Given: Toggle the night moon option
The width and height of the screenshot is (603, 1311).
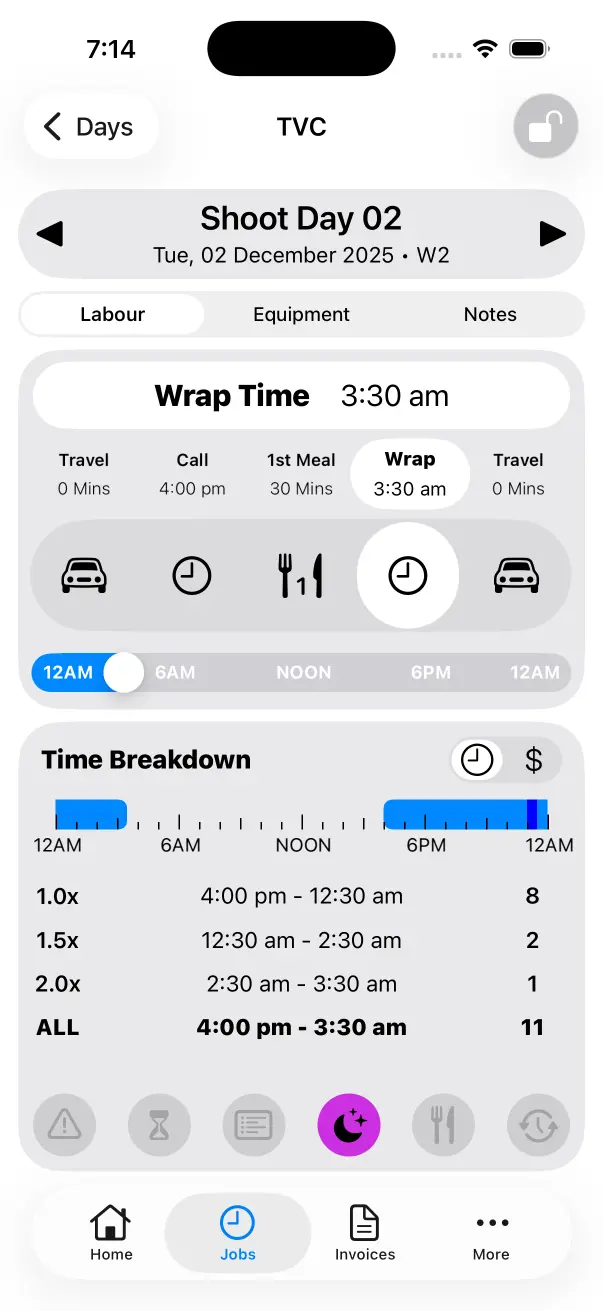Looking at the screenshot, I should click(x=349, y=1125).
